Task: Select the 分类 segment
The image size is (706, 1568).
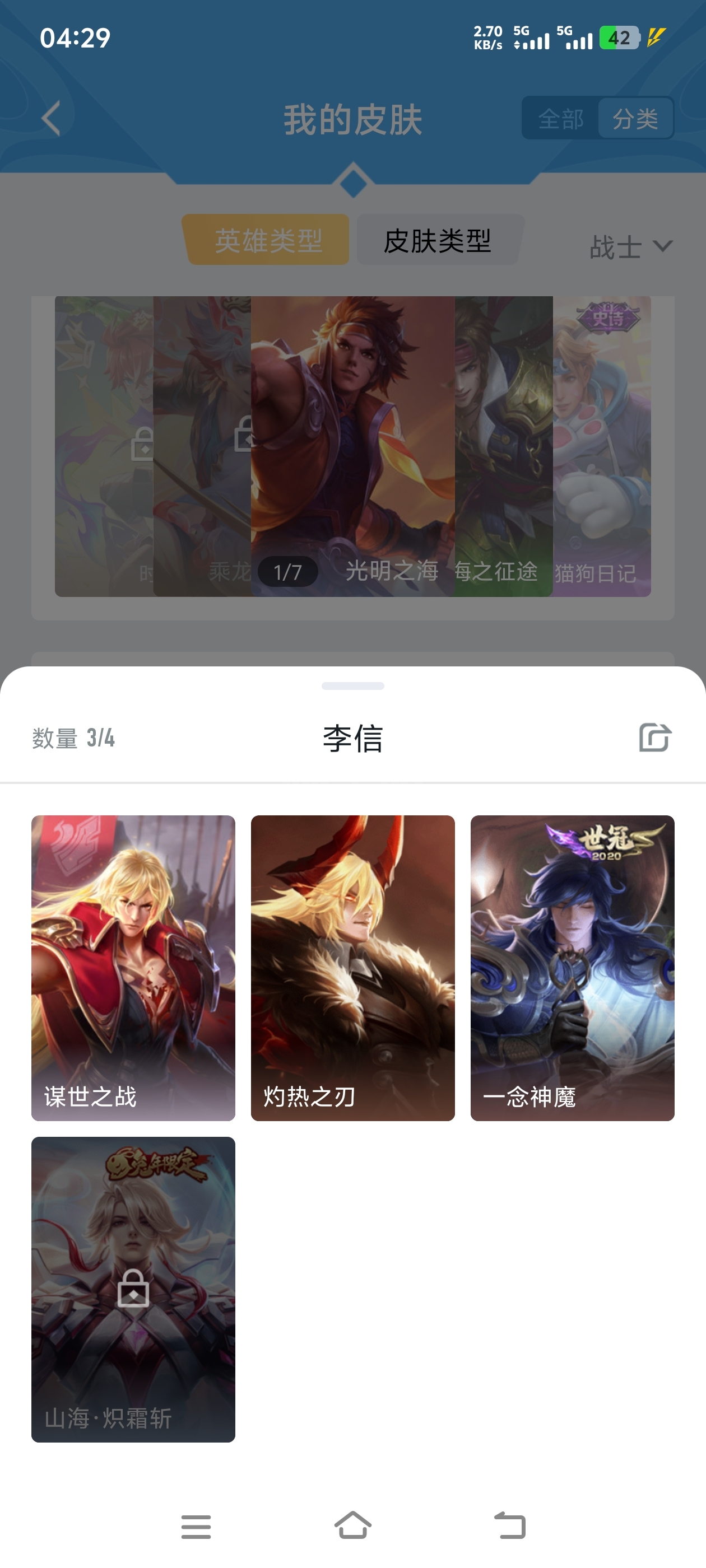Action: pos(635,118)
